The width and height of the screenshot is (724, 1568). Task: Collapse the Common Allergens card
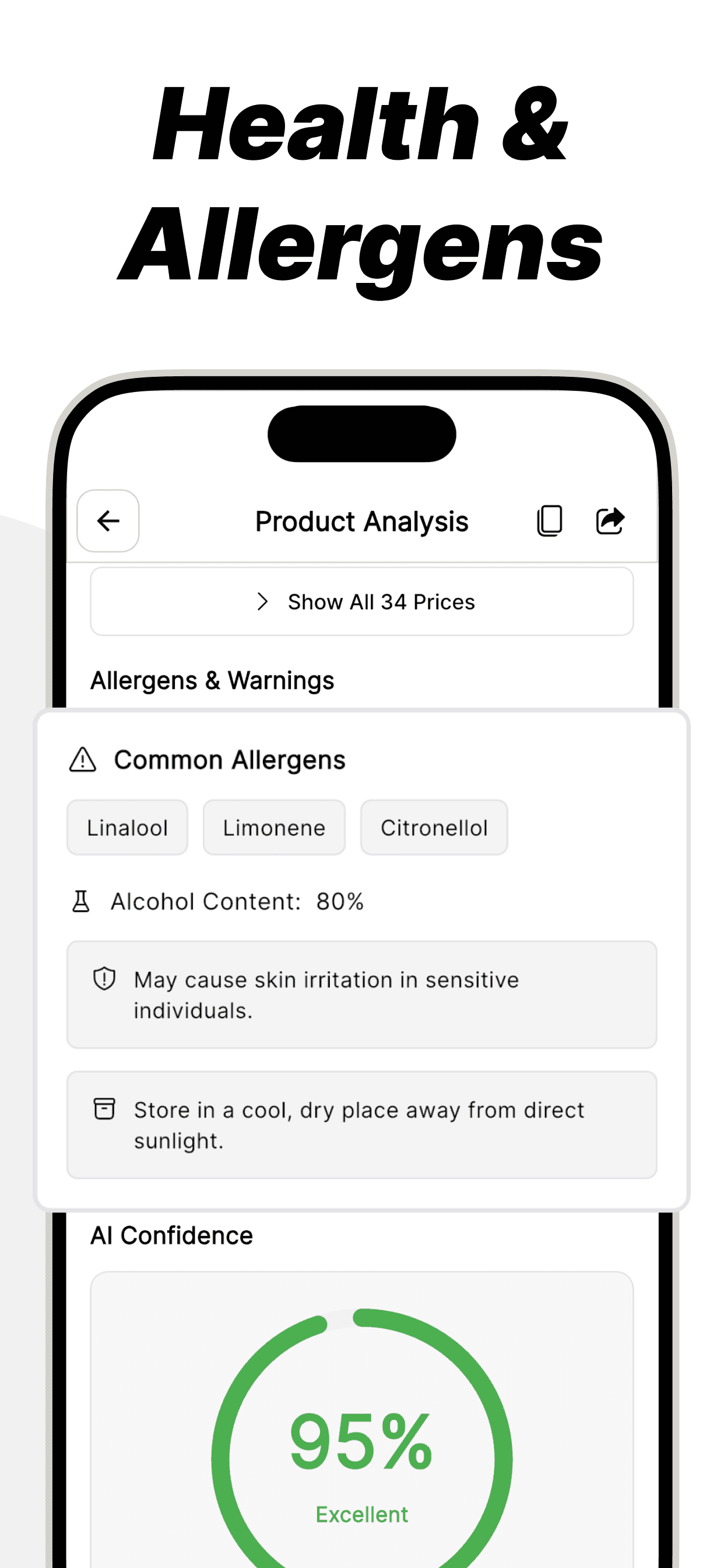[230, 758]
